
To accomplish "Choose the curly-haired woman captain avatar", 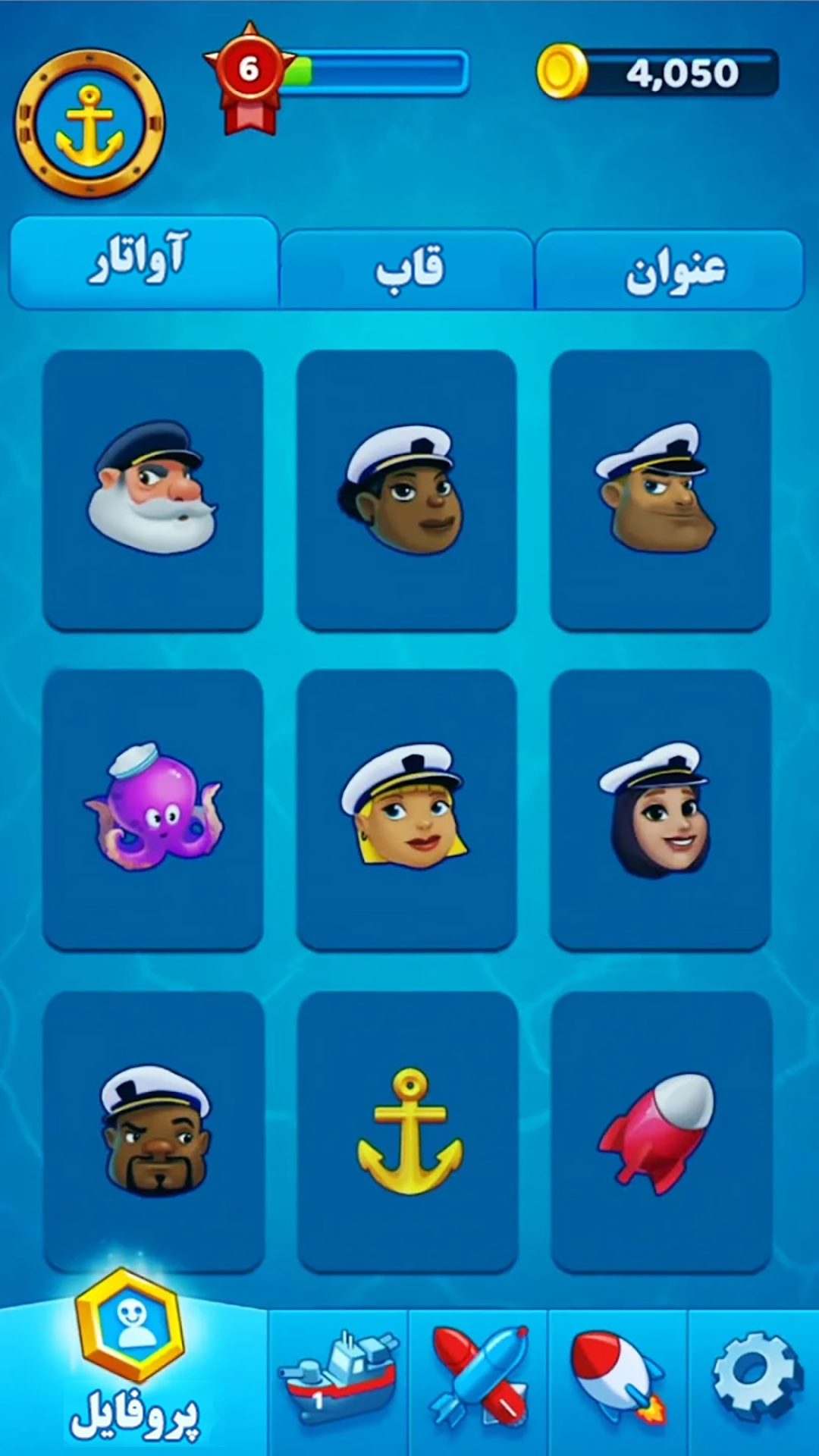I will tap(407, 490).
